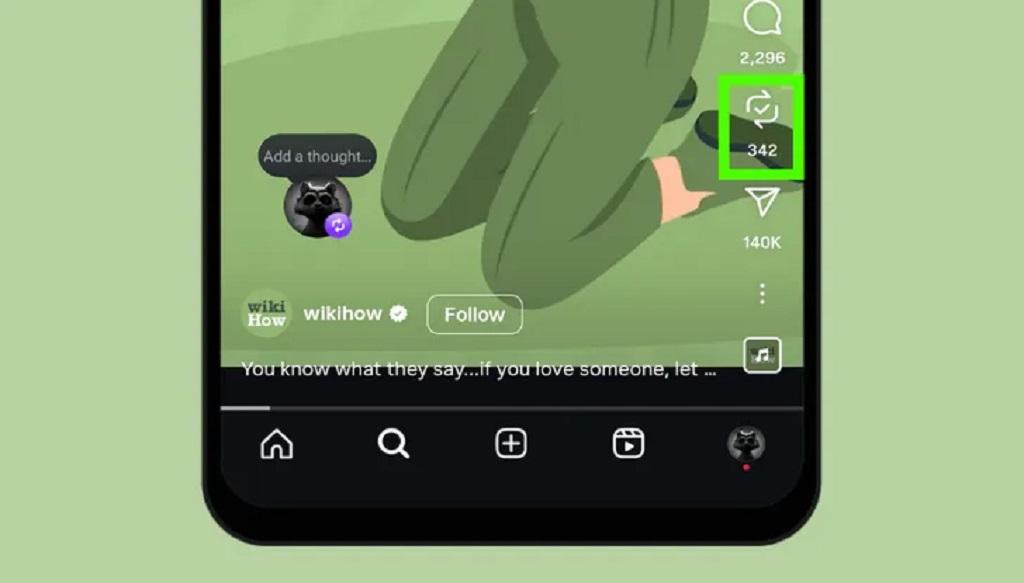Open the wikihow profile from its username
Image resolution: width=1024 pixels, height=583 pixels.
pos(342,314)
